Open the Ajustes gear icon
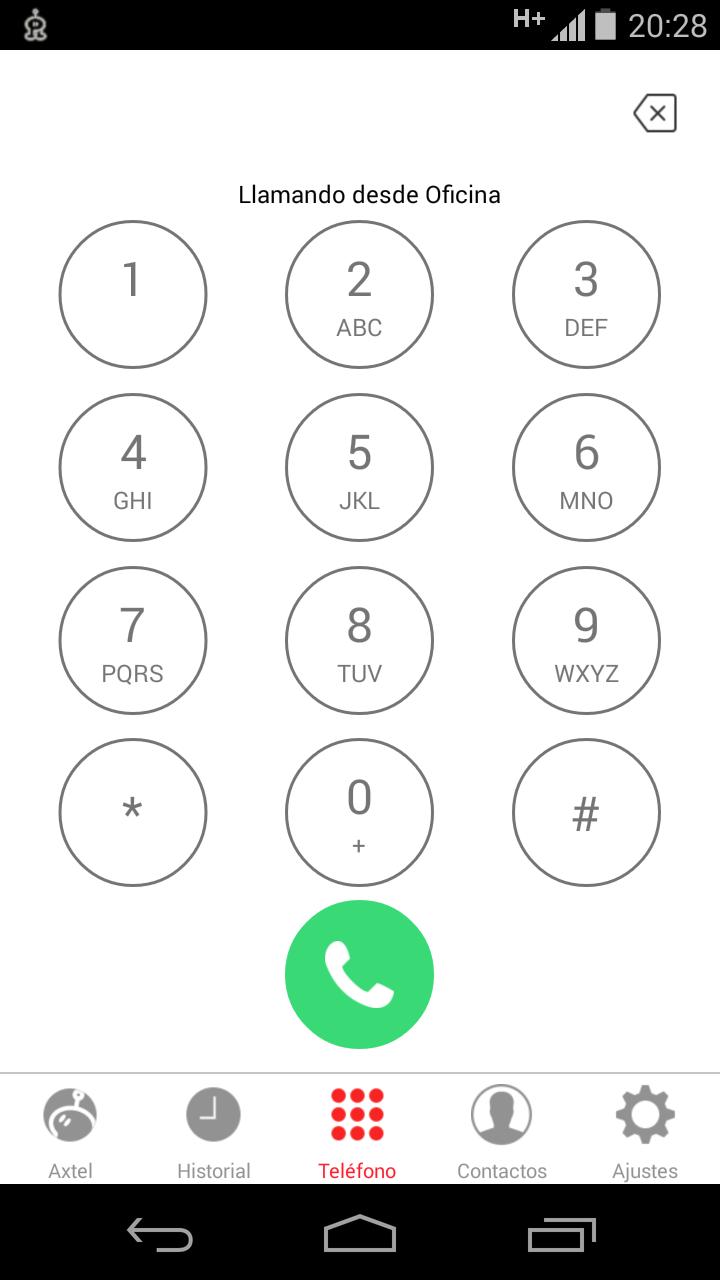The image size is (720, 1280). pos(645,1113)
